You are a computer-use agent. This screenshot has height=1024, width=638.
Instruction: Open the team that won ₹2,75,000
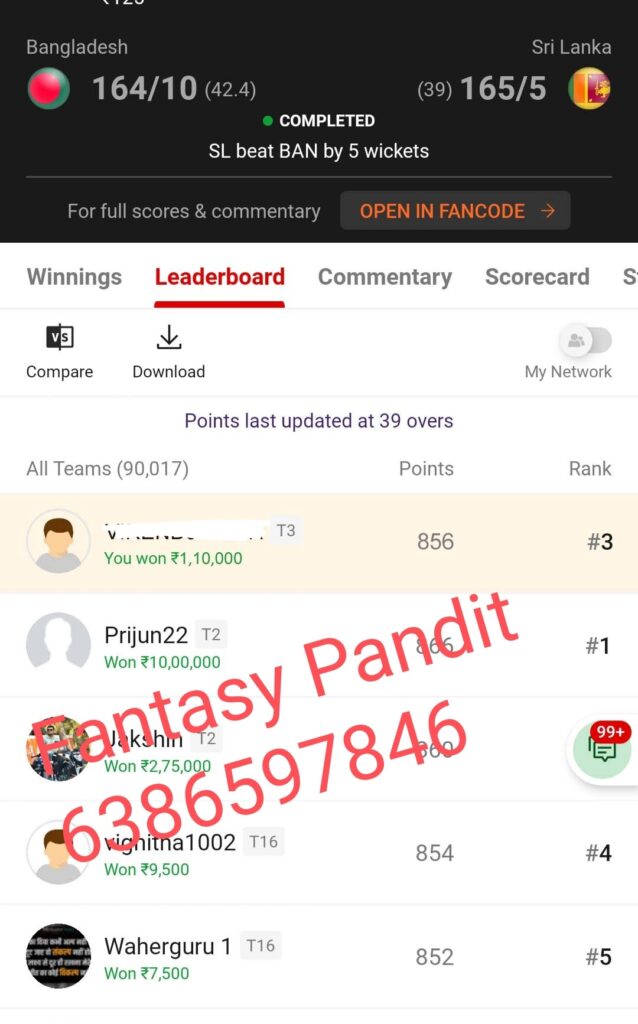[318, 750]
